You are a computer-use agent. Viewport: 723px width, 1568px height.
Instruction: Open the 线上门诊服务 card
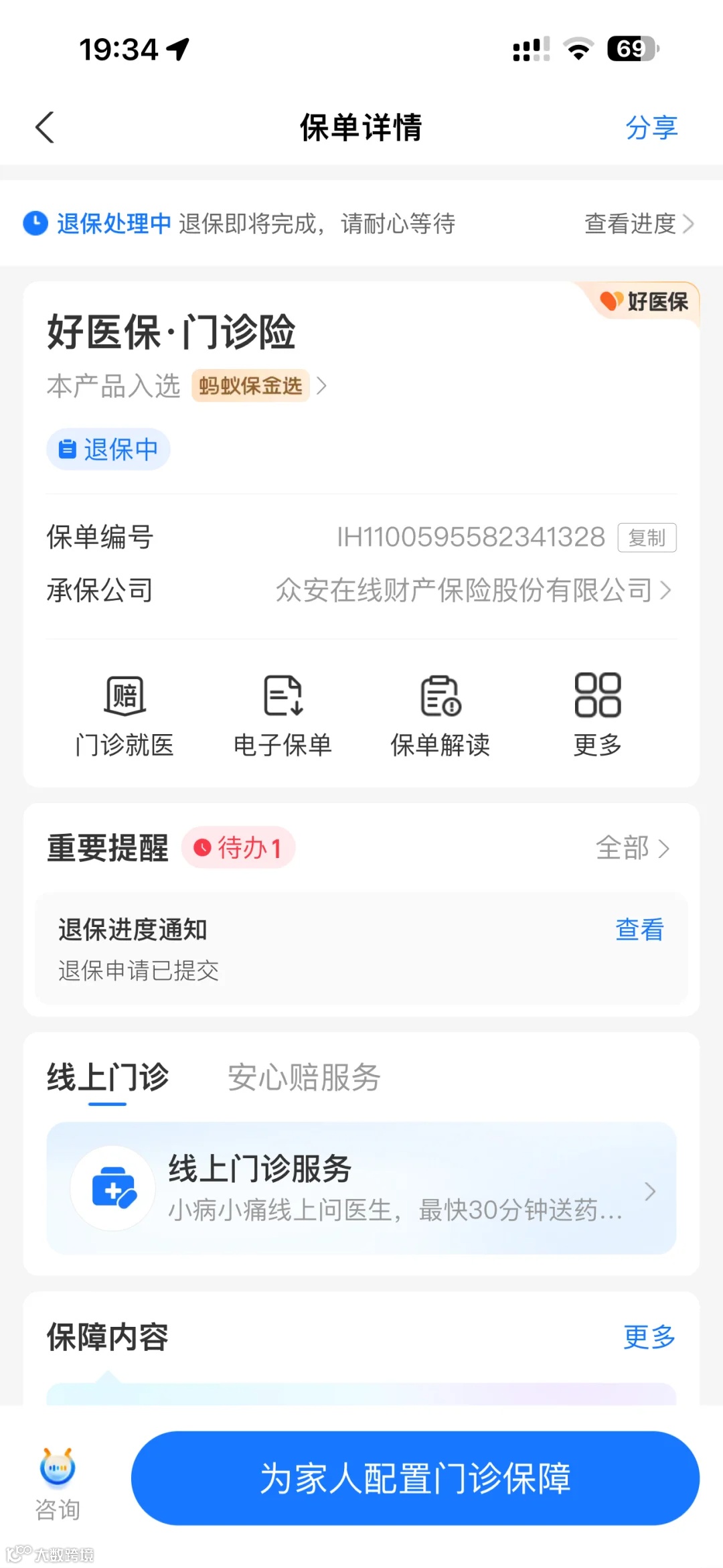(361, 1188)
